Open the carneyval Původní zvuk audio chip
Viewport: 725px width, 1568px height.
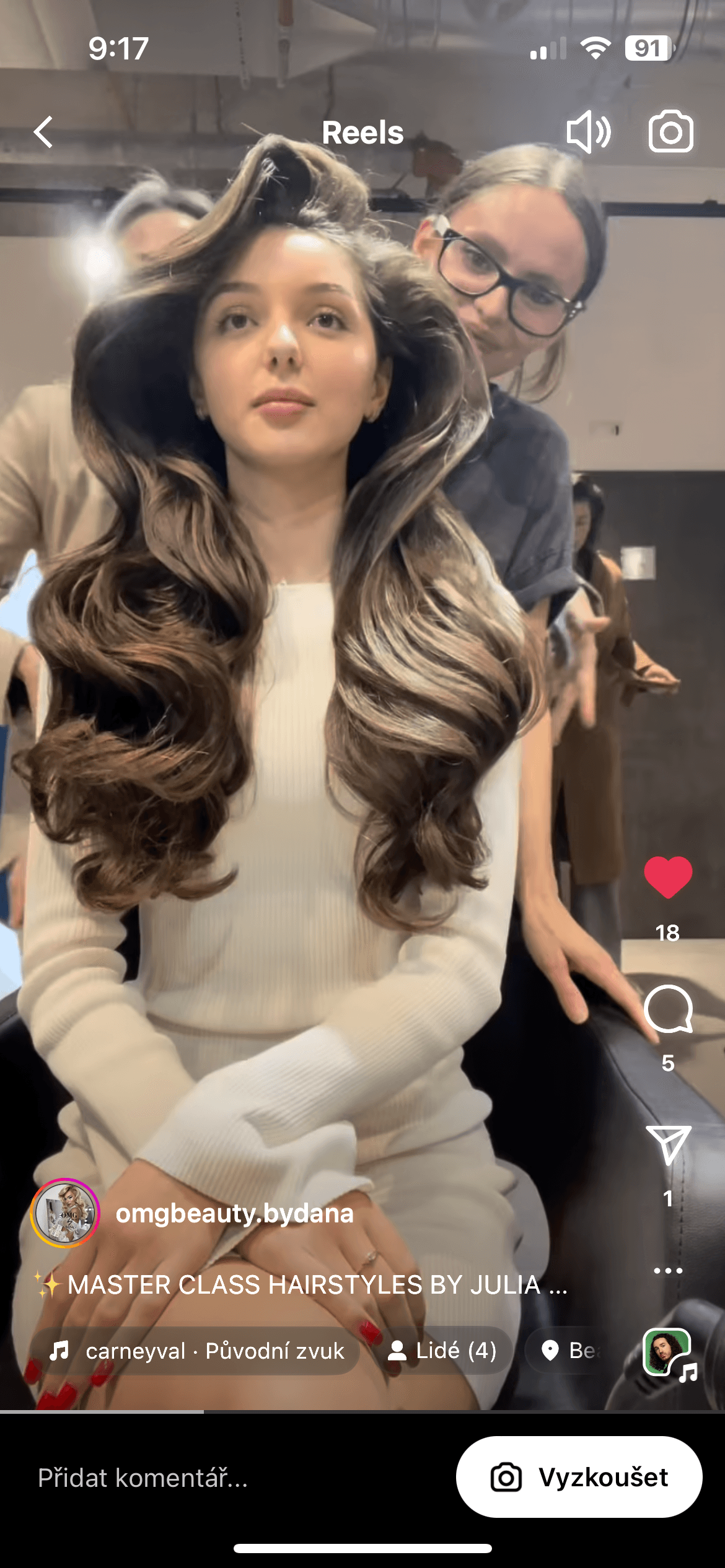click(x=196, y=1351)
